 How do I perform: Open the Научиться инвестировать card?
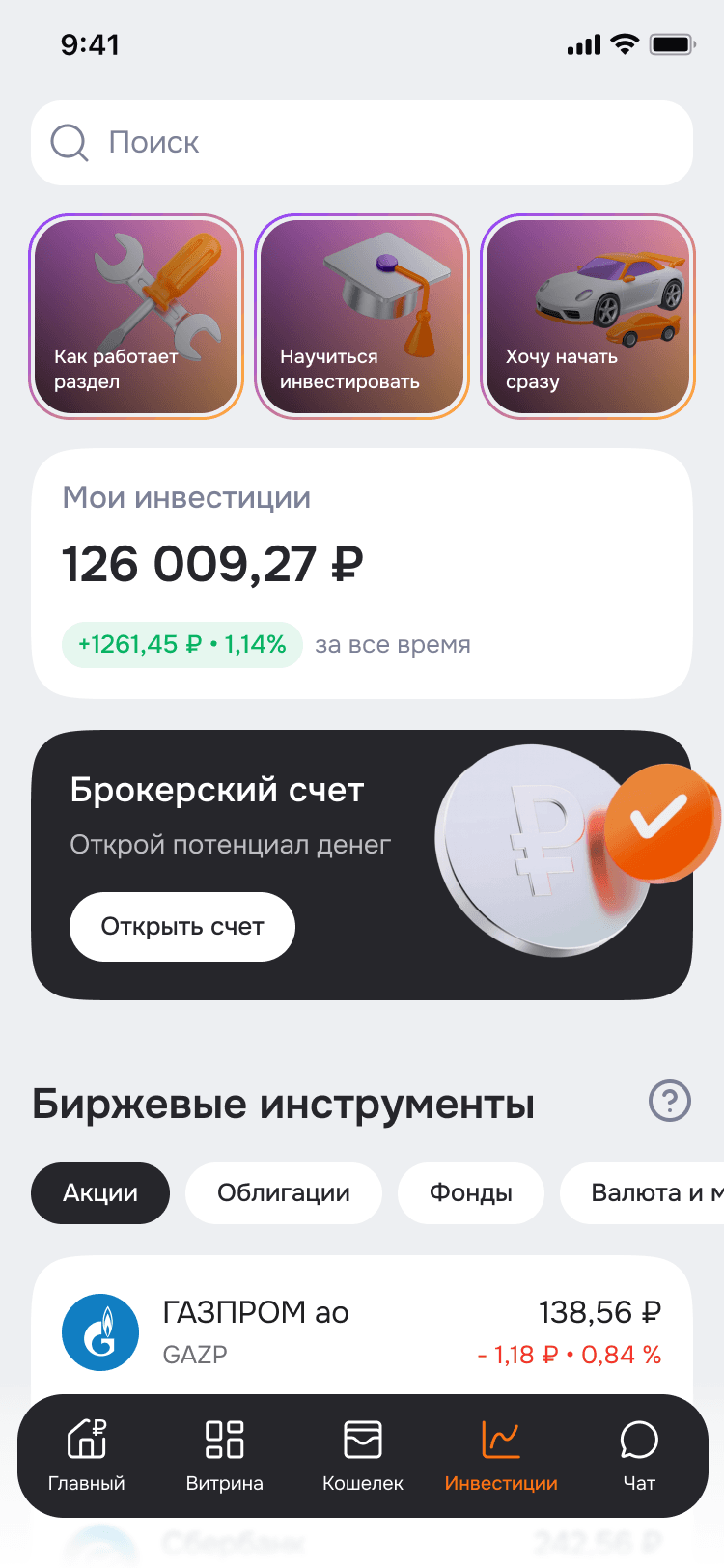point(361,316)
